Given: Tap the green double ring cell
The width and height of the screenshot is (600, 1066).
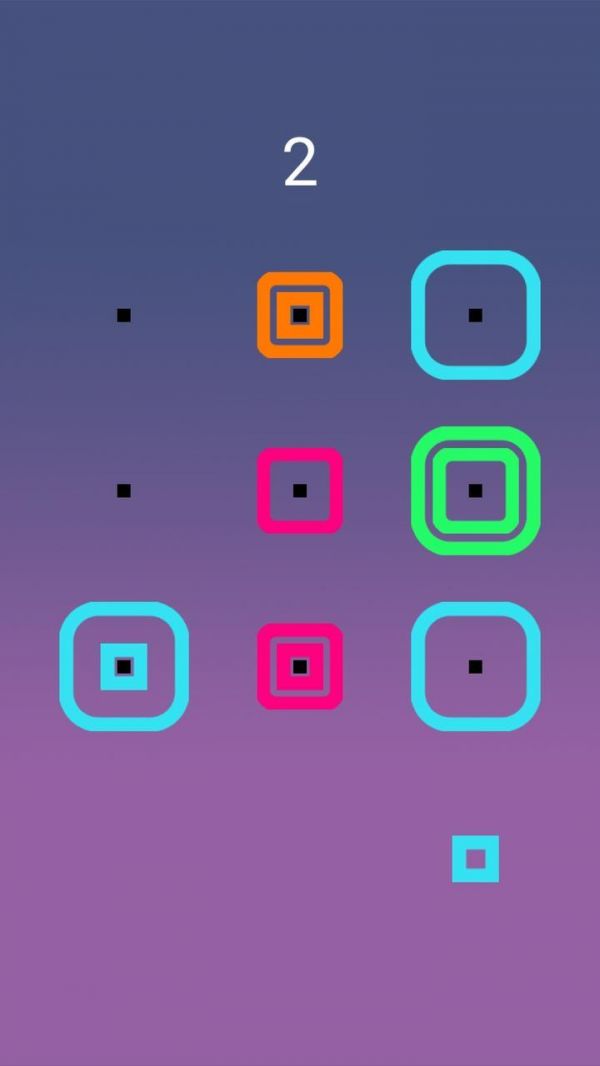Looking at the screenshot, I should 475,491.
